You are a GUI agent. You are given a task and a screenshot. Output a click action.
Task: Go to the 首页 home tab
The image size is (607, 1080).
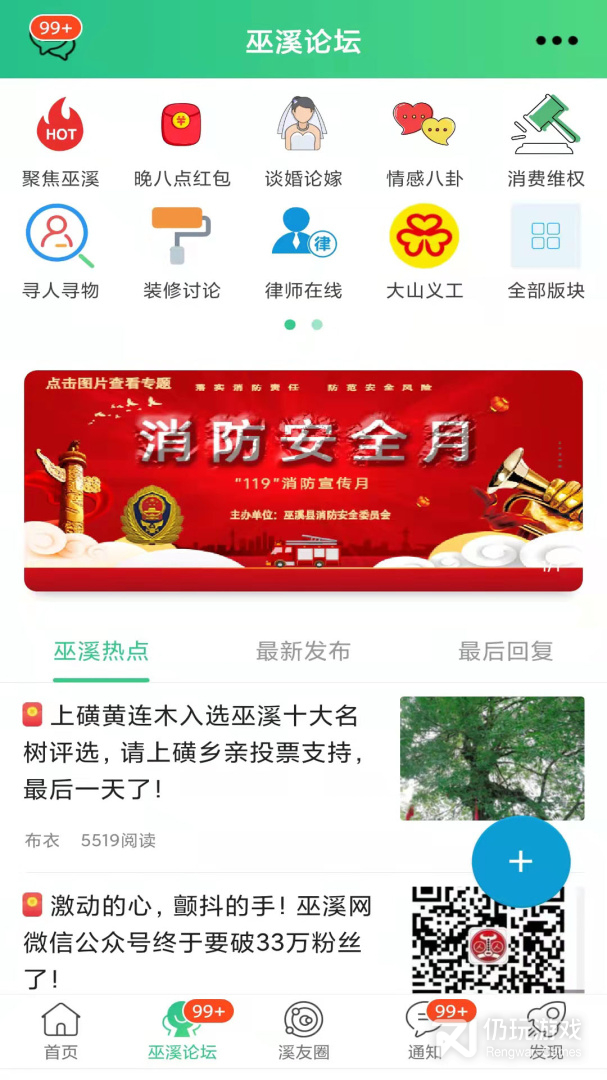pos(61,1032)
